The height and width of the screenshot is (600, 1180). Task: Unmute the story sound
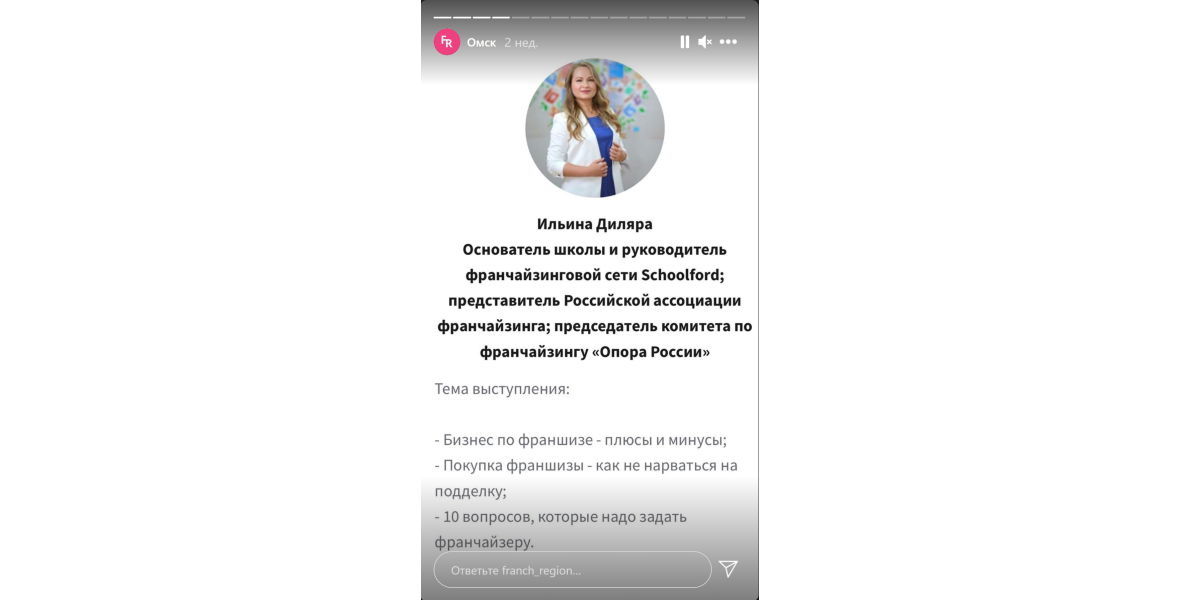pos(705,42)
